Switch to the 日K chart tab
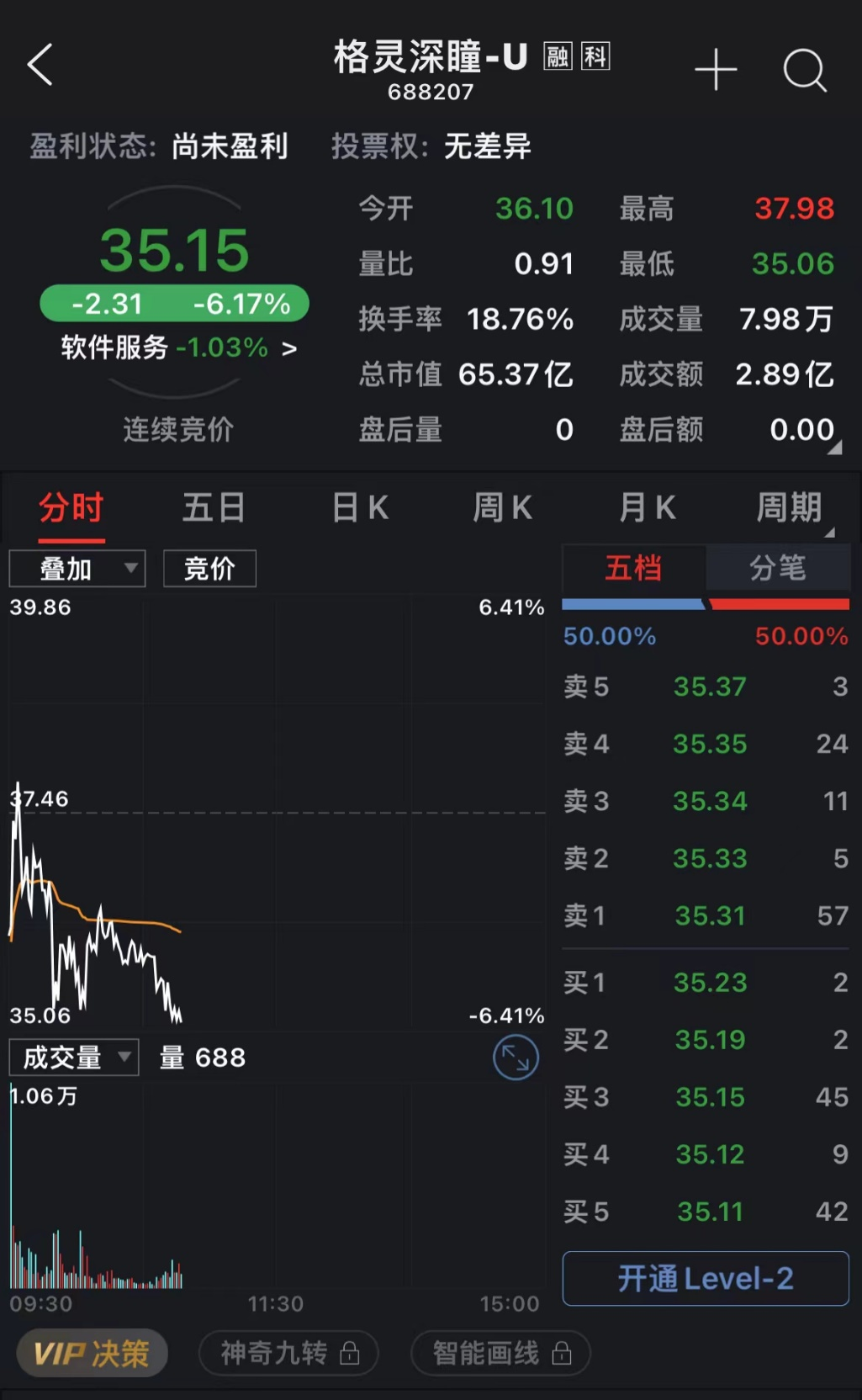The height and width of the screenshot is (1400, 862). click(x=360, y=508)
